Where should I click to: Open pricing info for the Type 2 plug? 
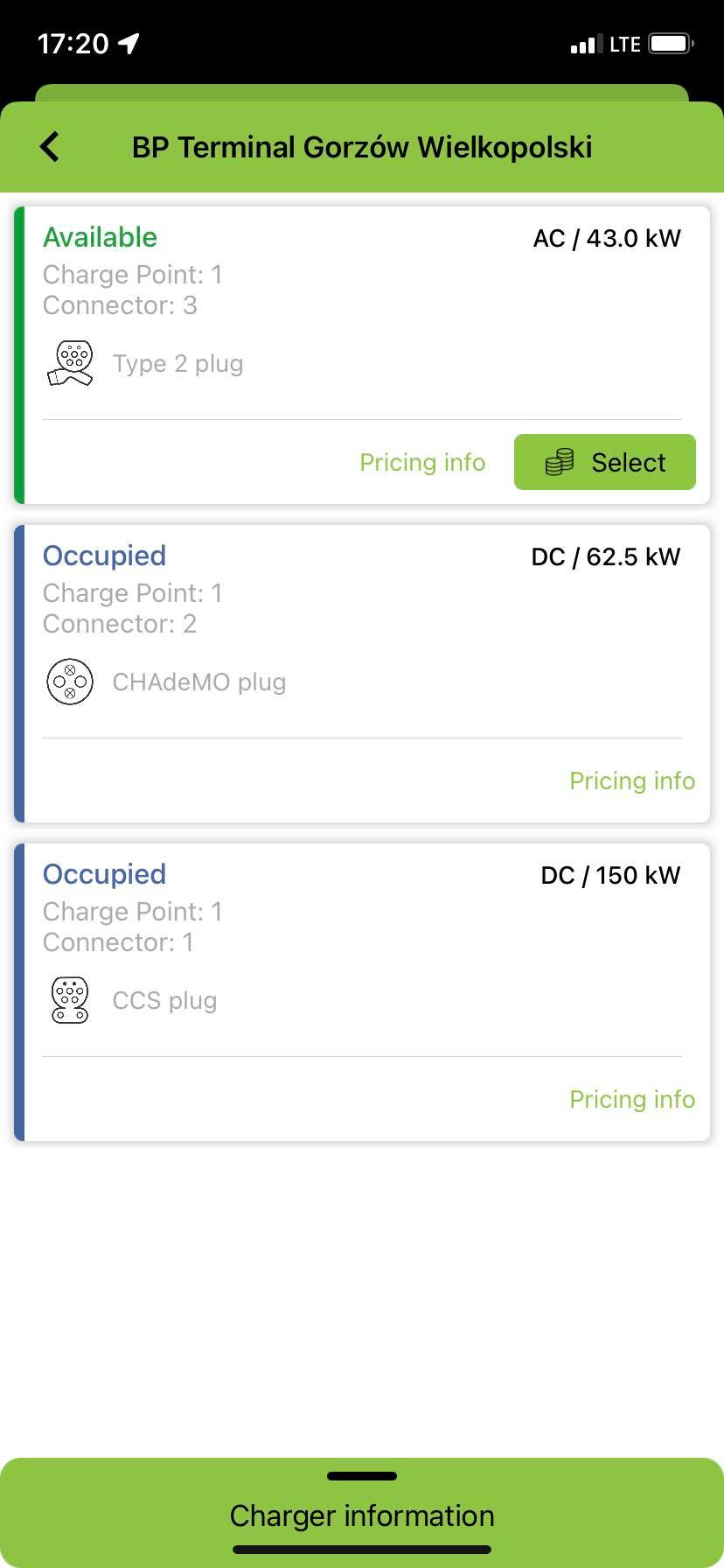[422, 462]
